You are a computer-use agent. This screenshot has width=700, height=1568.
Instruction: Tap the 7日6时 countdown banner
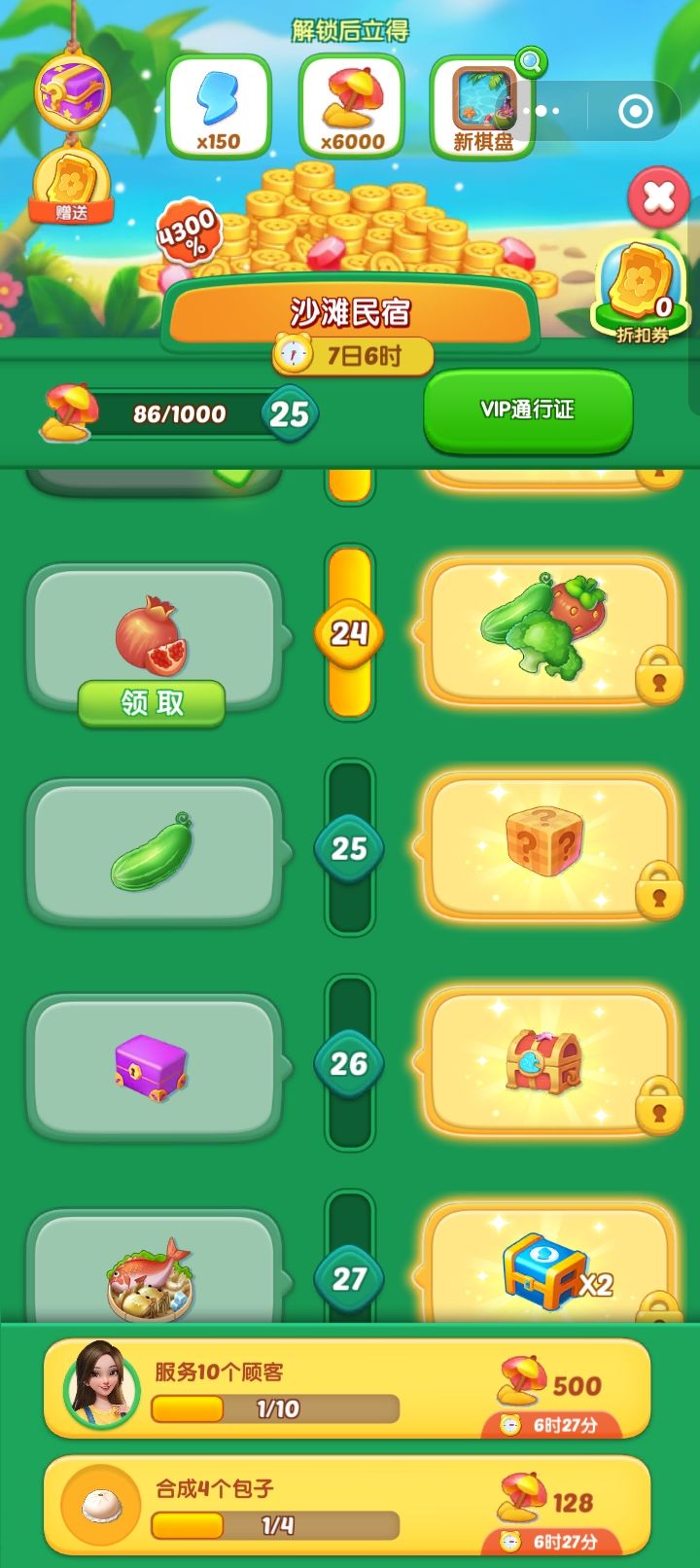(x=351, y=356)
